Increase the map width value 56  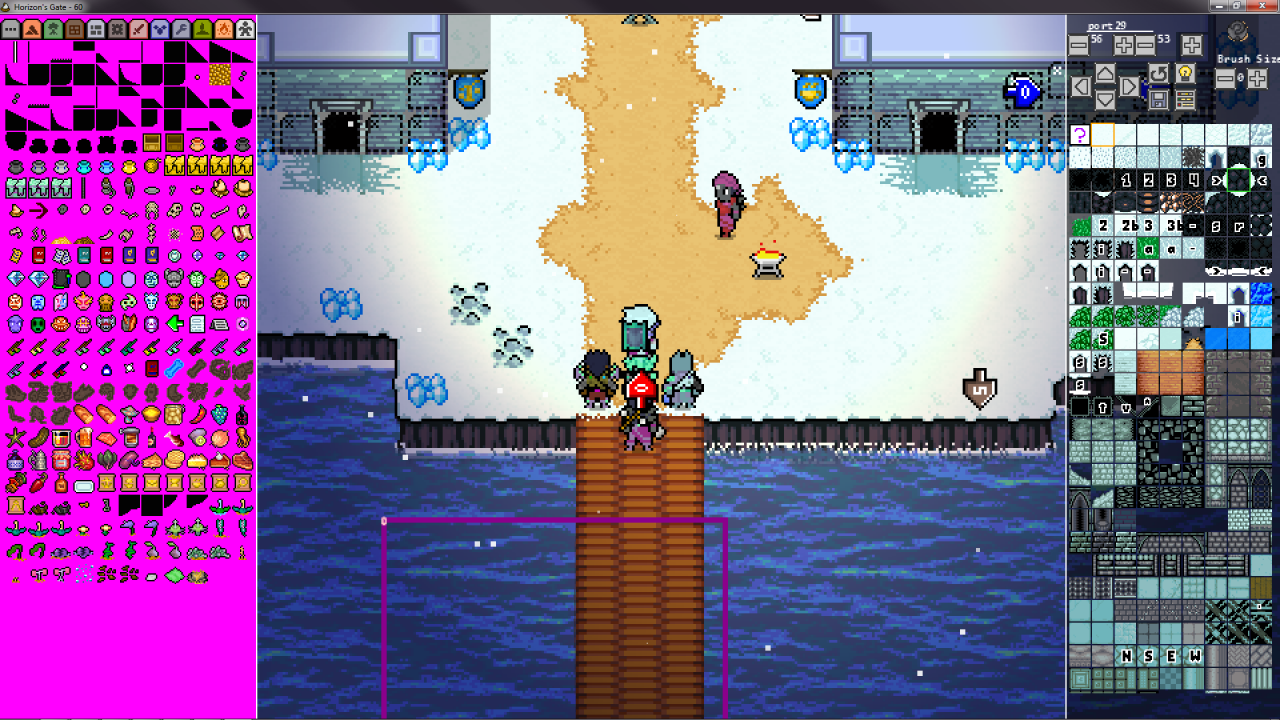1124,45
